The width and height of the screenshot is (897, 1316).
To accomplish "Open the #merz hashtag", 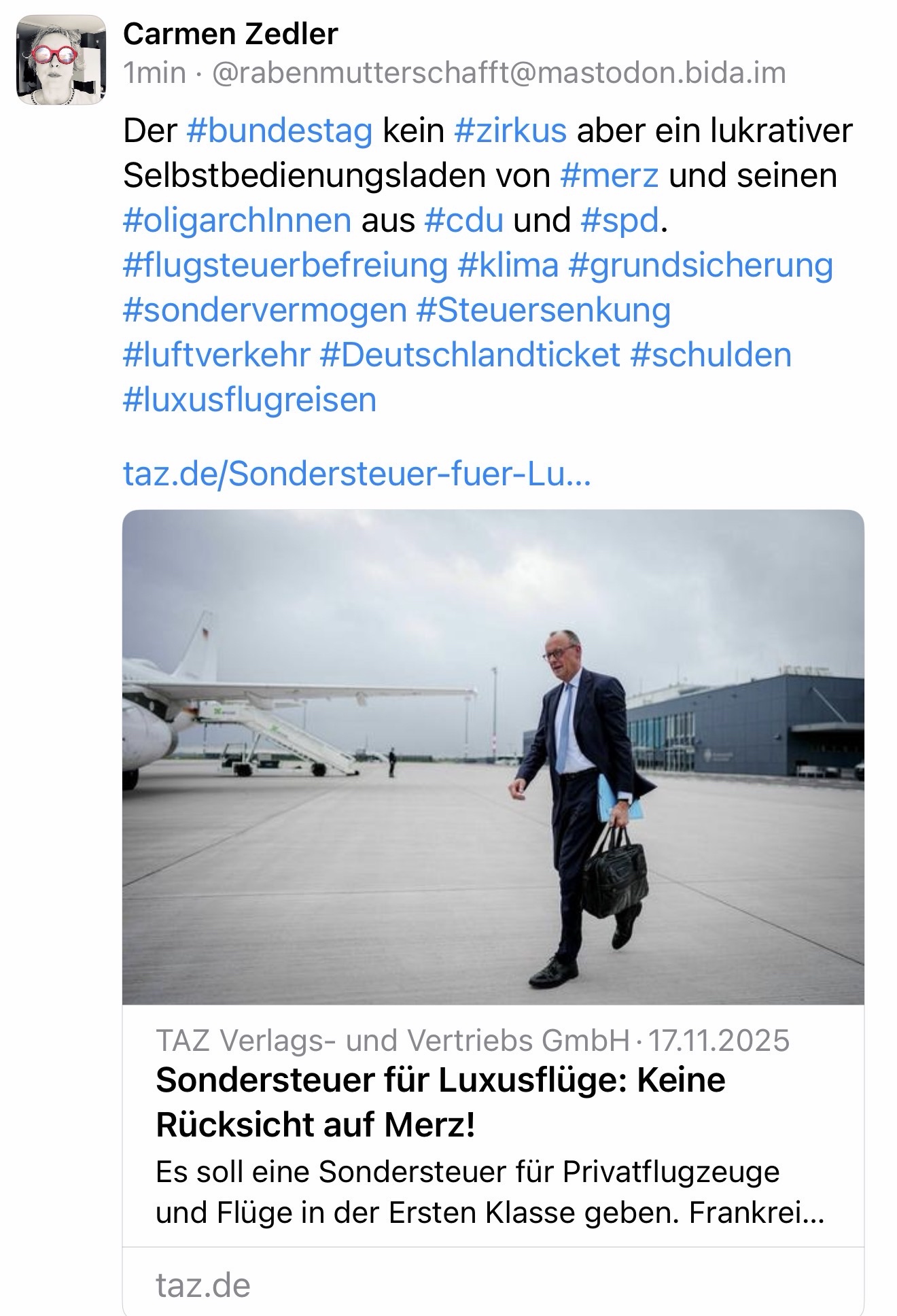I will click(610, 175).
